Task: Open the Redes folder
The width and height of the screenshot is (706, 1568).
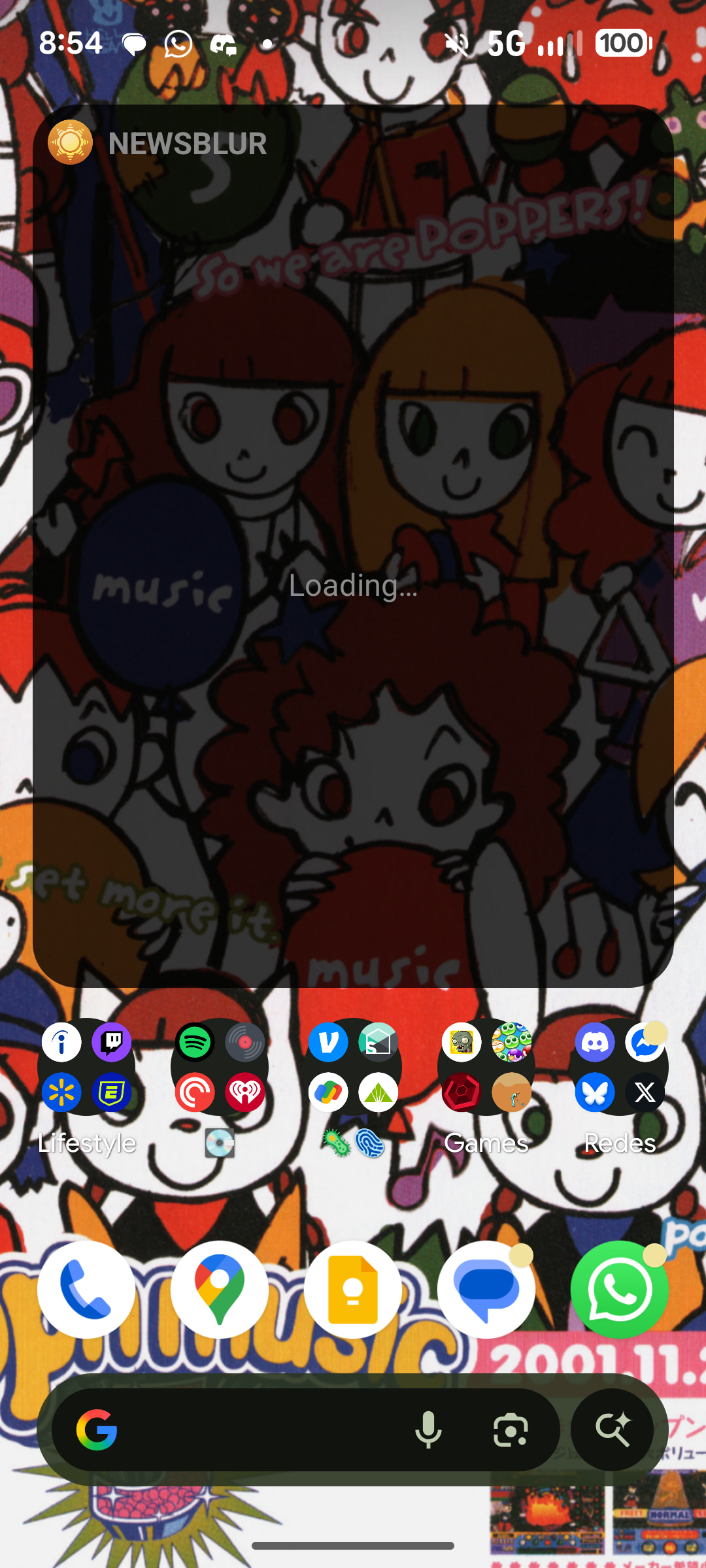Action: tap(620, 1068)
